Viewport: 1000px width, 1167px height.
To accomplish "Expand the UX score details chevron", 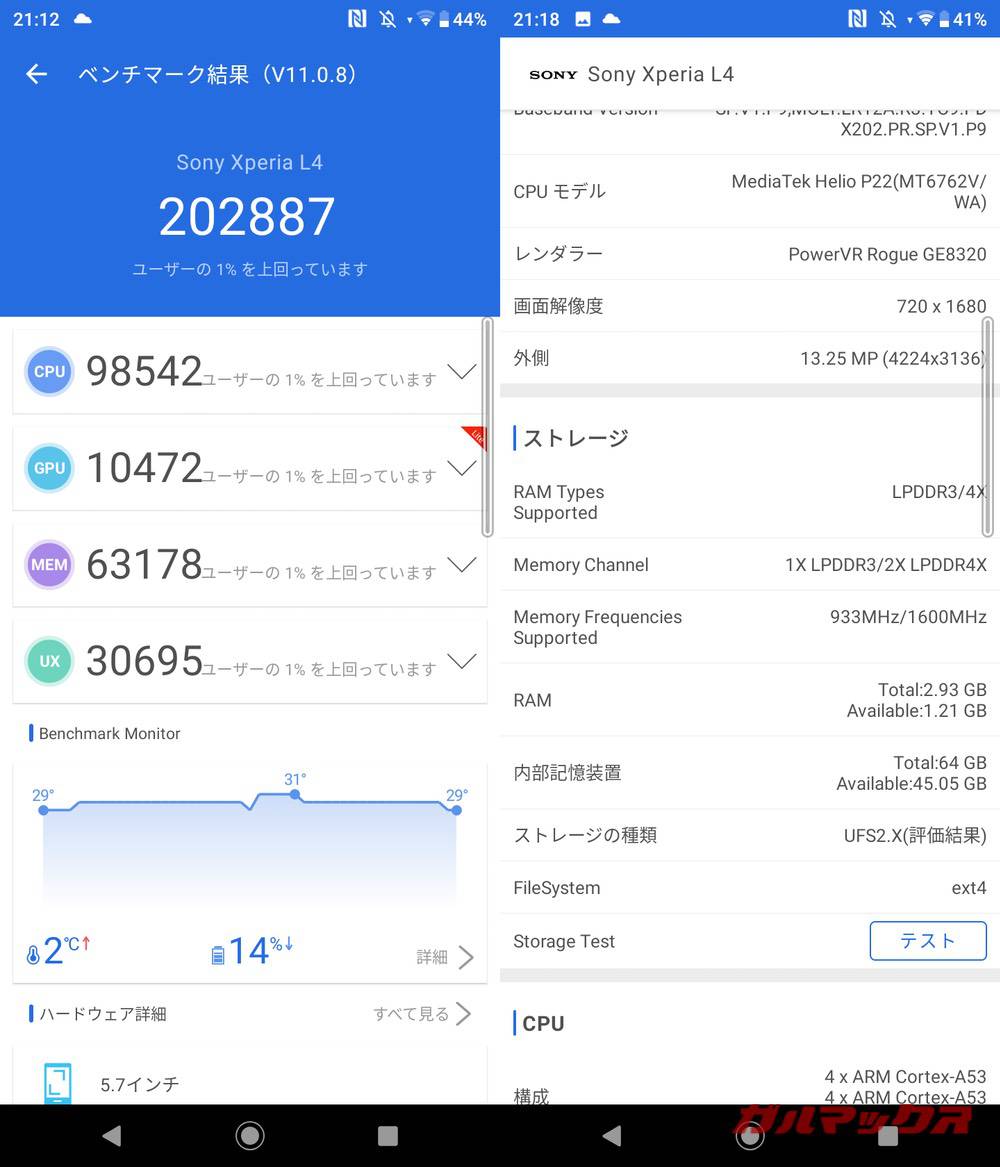I will [x=462, y=660].
